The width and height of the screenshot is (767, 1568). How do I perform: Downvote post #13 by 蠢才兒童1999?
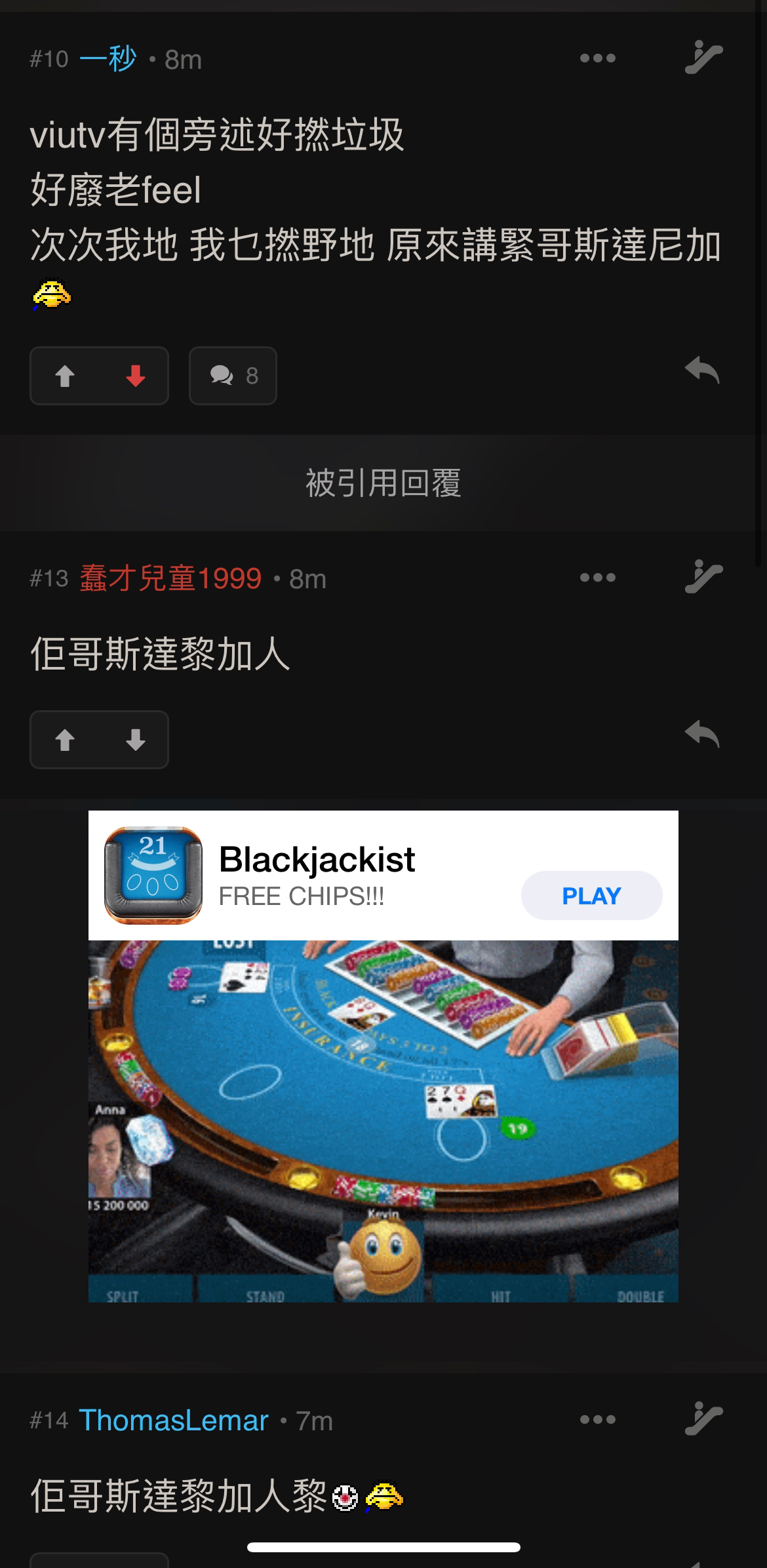(x=135, y=740)
